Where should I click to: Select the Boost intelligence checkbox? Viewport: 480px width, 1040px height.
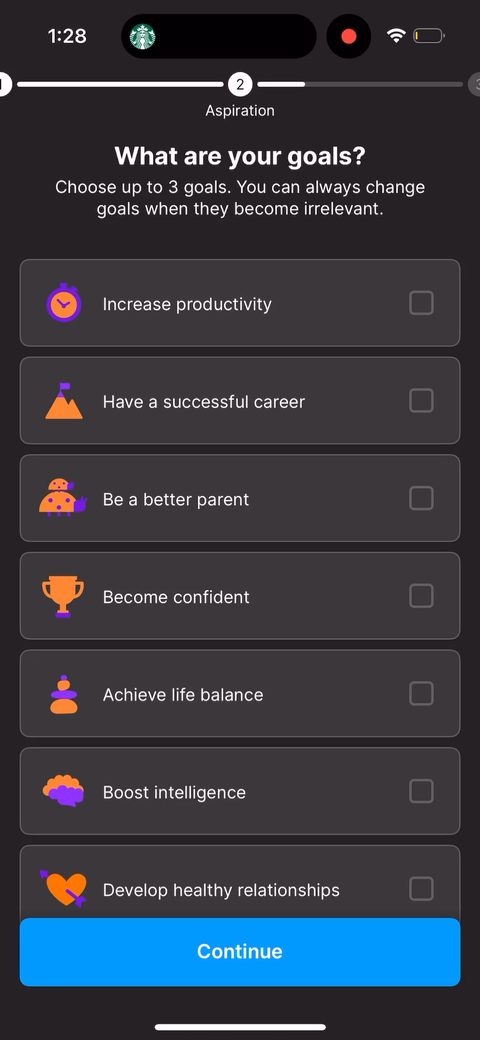click(x=421, y=791)
